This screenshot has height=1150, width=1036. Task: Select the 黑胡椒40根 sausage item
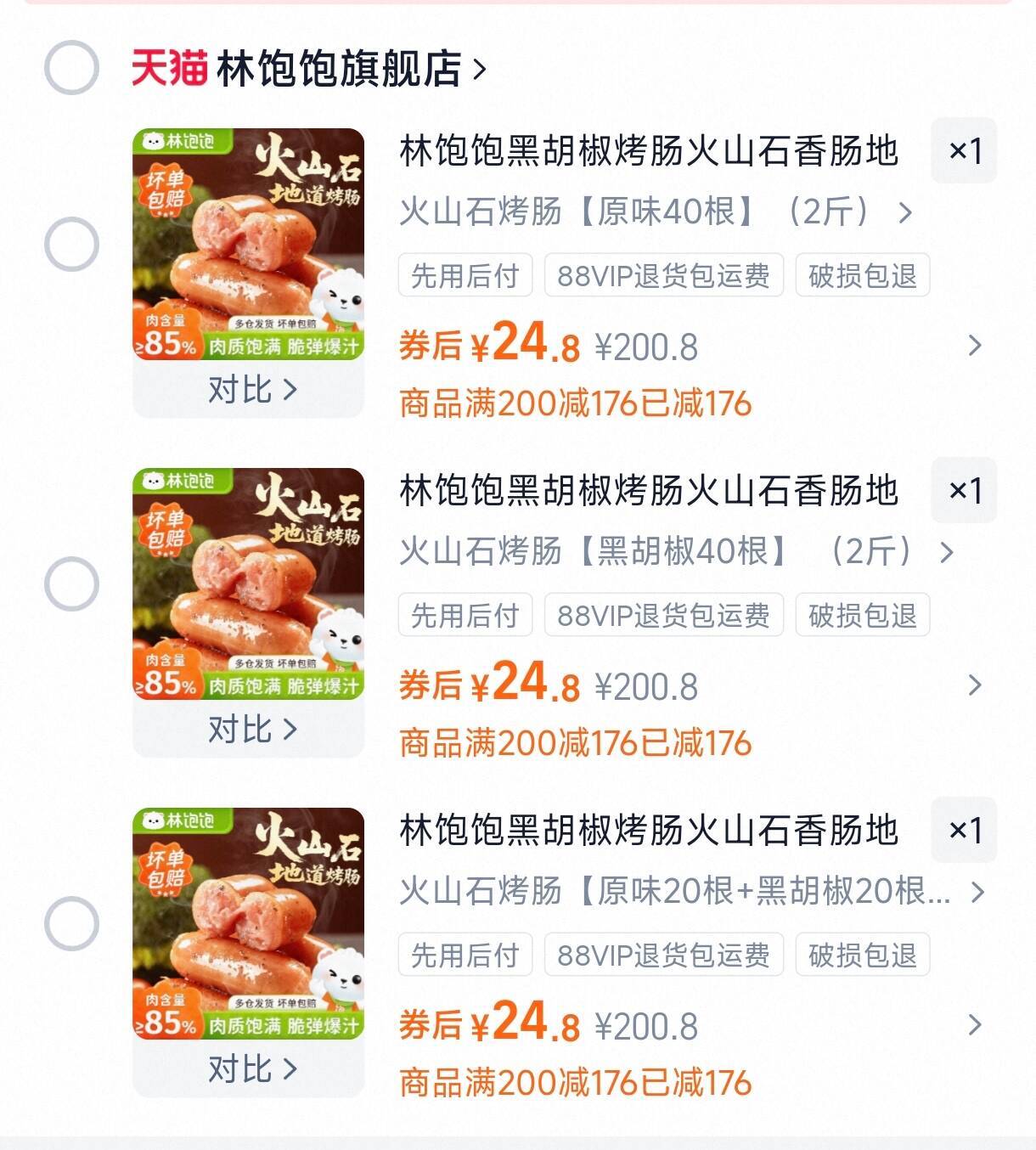[x=71, y=584]
